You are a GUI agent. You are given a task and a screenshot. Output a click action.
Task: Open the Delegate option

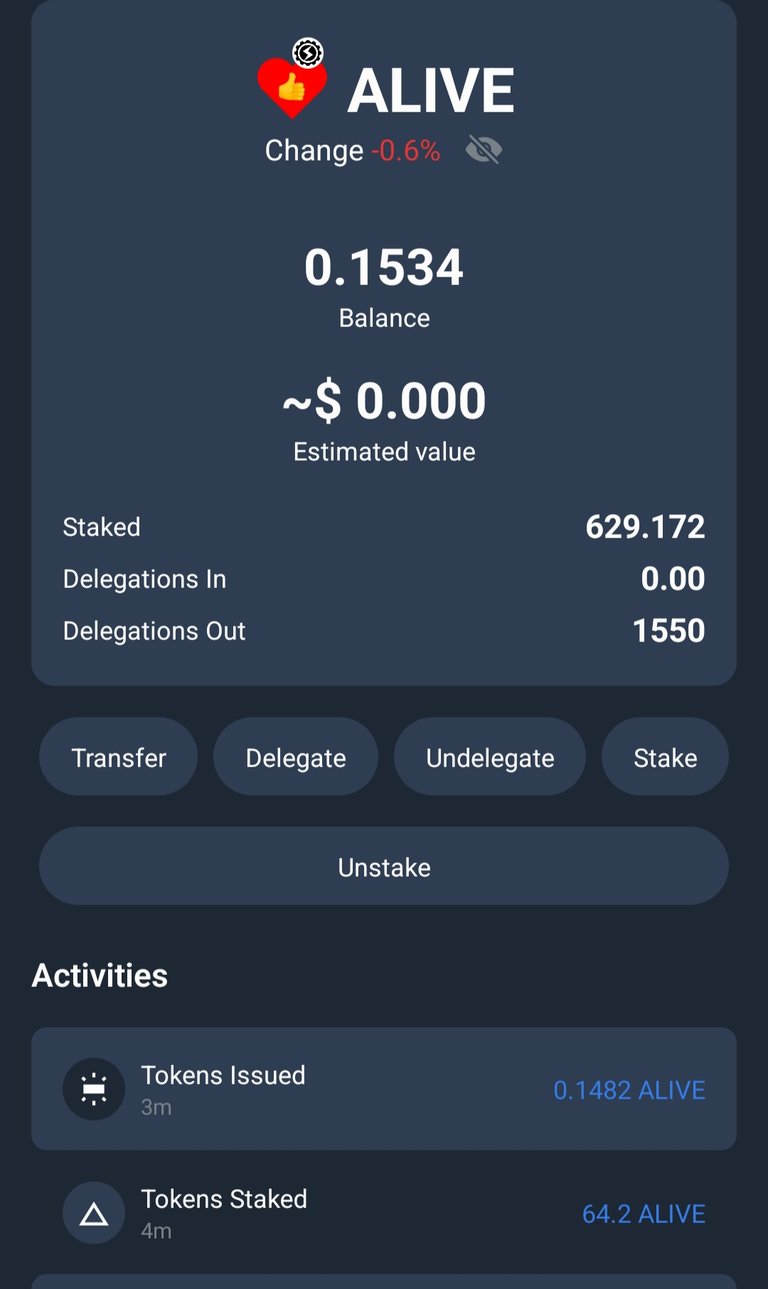click(296, 757)
